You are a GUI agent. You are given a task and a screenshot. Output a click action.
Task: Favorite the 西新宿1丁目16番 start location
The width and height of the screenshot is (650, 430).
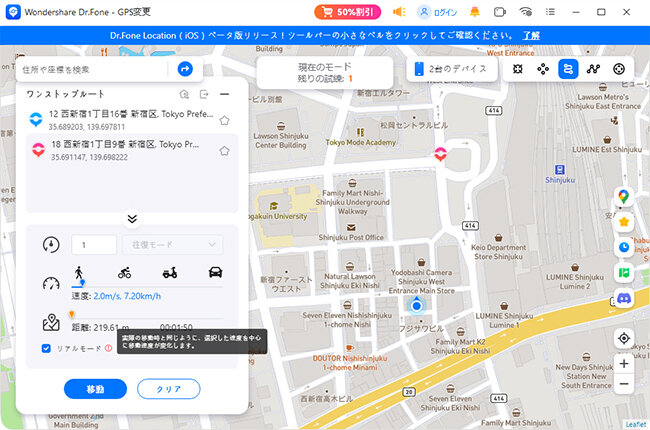click(x=224, y=121)
